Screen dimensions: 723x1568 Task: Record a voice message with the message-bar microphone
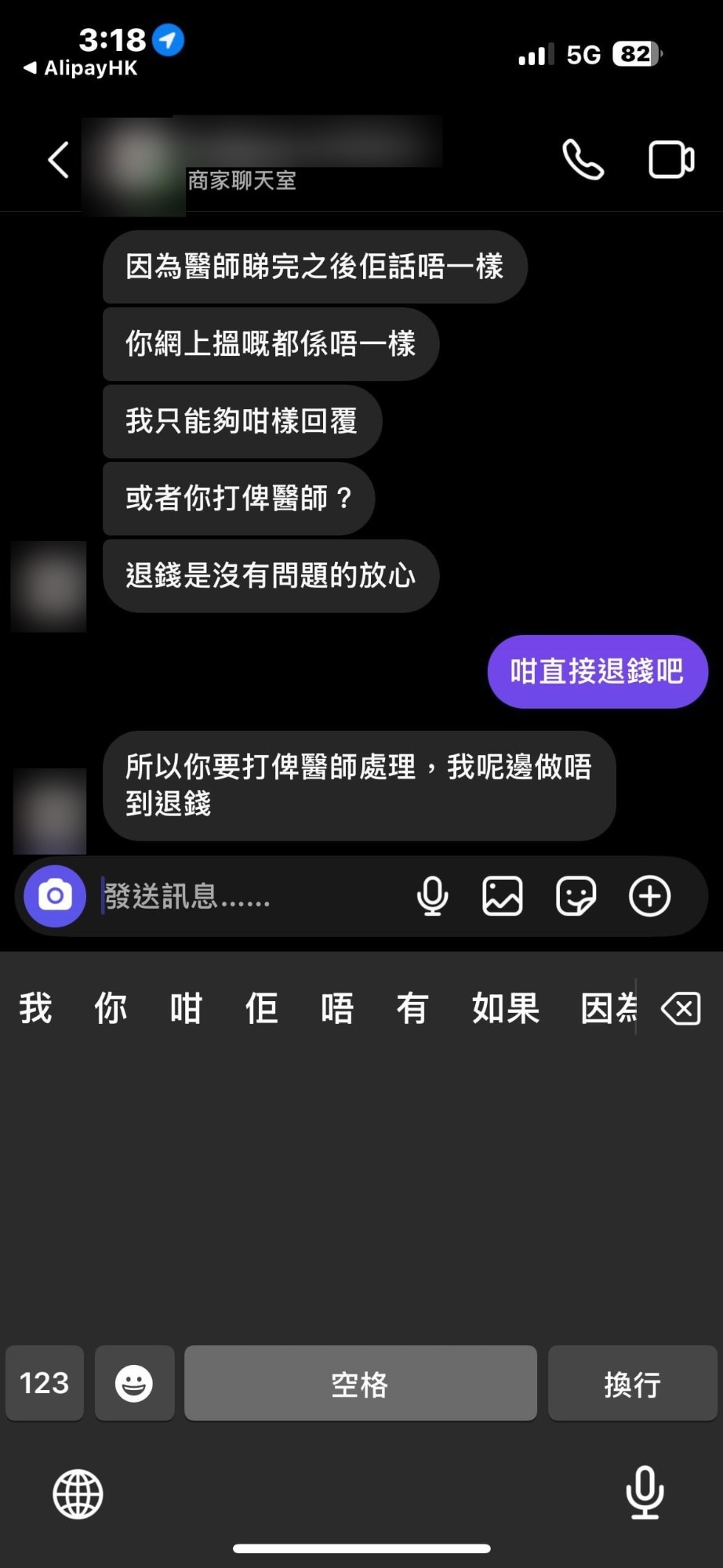432,896
